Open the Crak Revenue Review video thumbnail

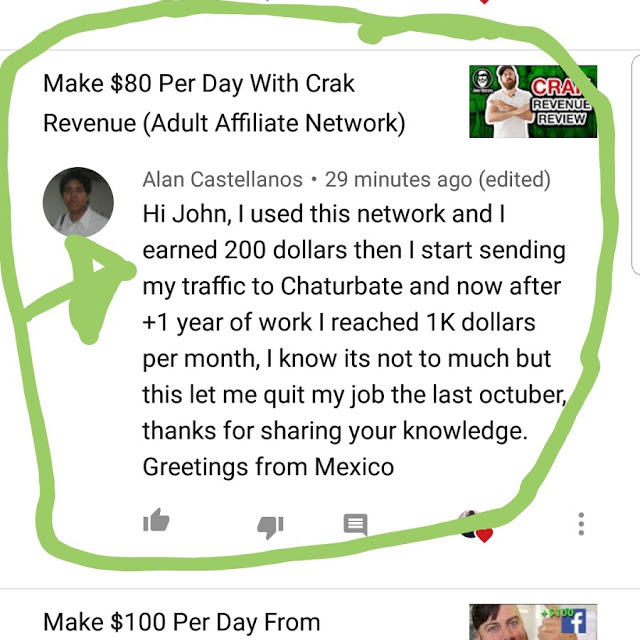pyautogui.click(x=532, y=101)
